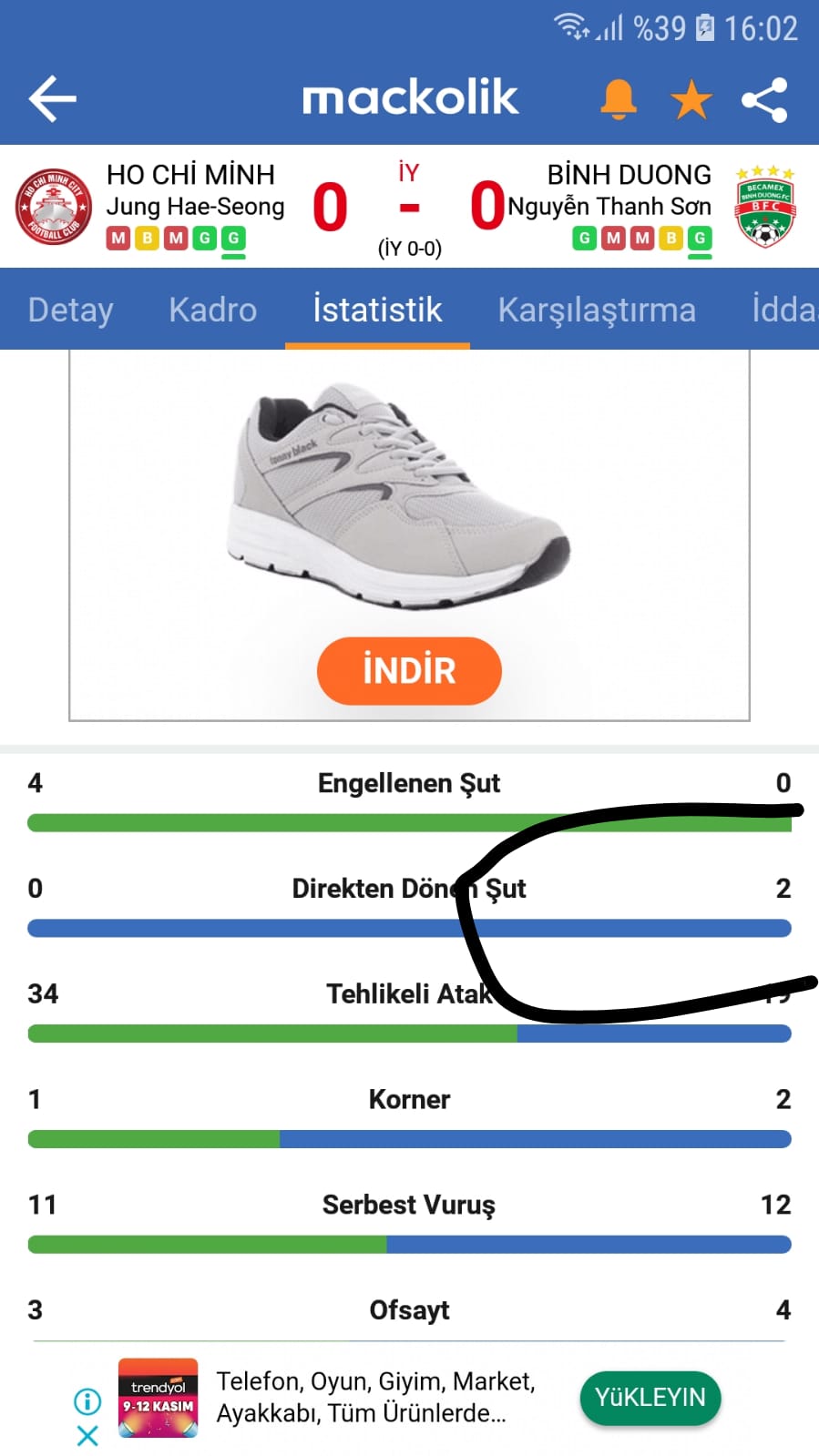Viewport: 819px width, 1456px height.
Task: Switch to the İddaa tab
Action: [783, 310]
